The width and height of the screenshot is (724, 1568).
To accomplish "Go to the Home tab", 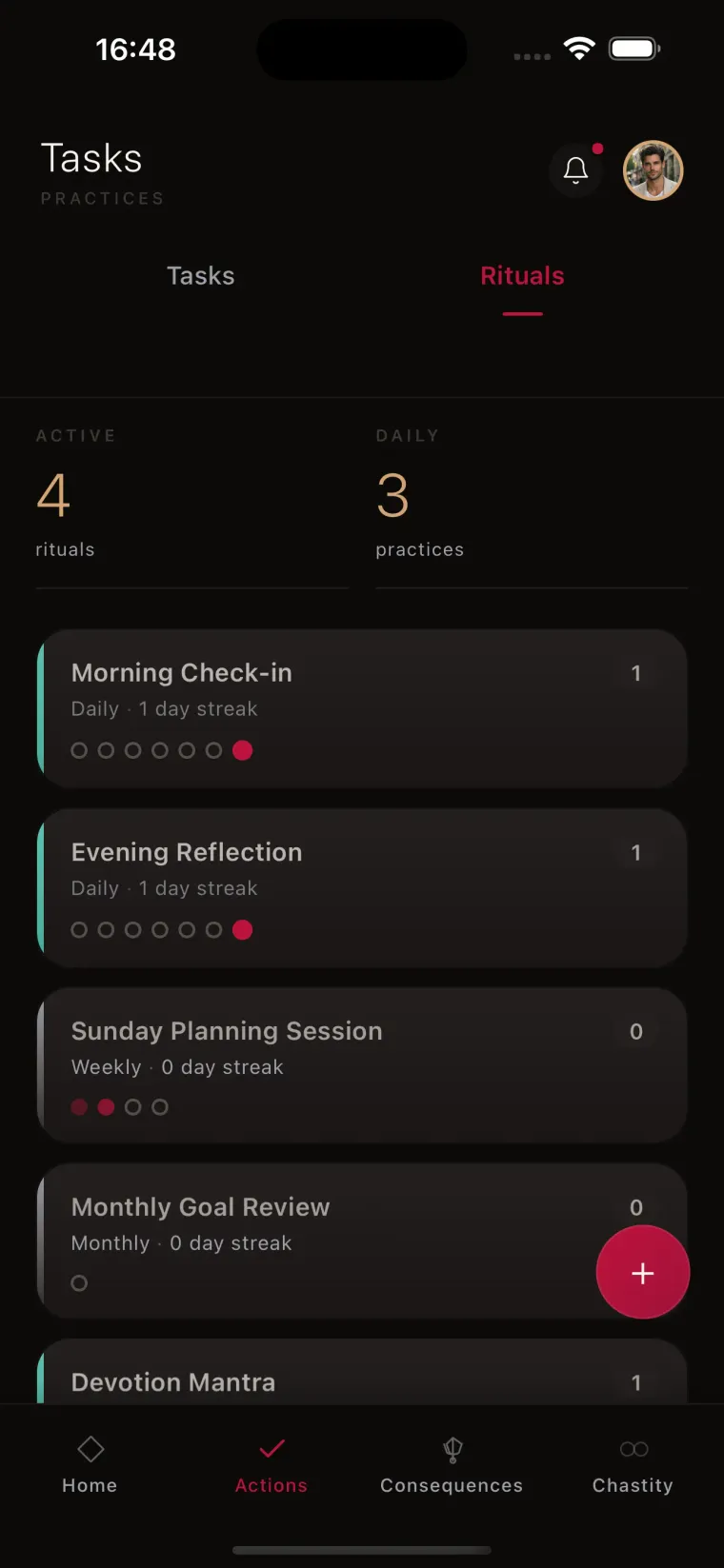I will coord(90,1464).
